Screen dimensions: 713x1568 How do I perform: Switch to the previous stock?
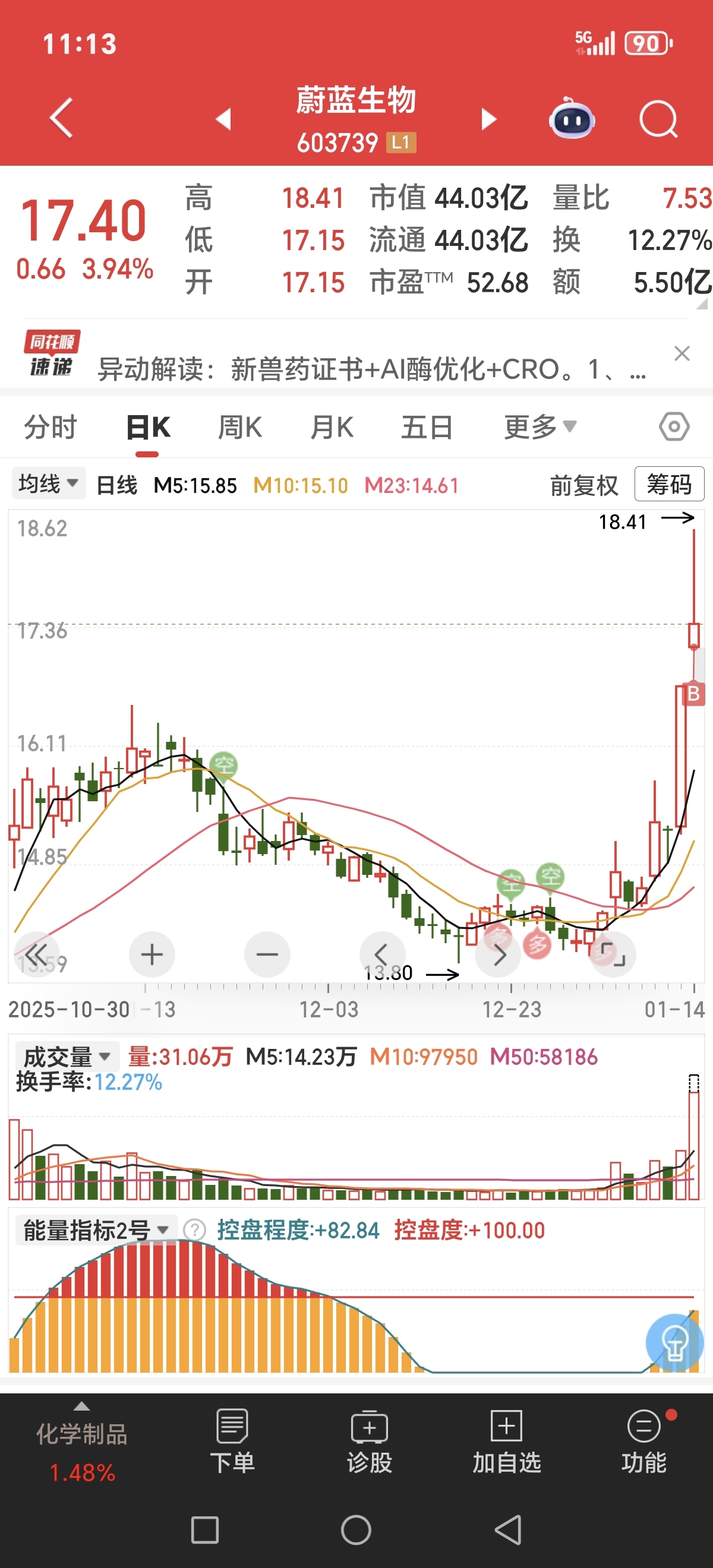(223, 119)
